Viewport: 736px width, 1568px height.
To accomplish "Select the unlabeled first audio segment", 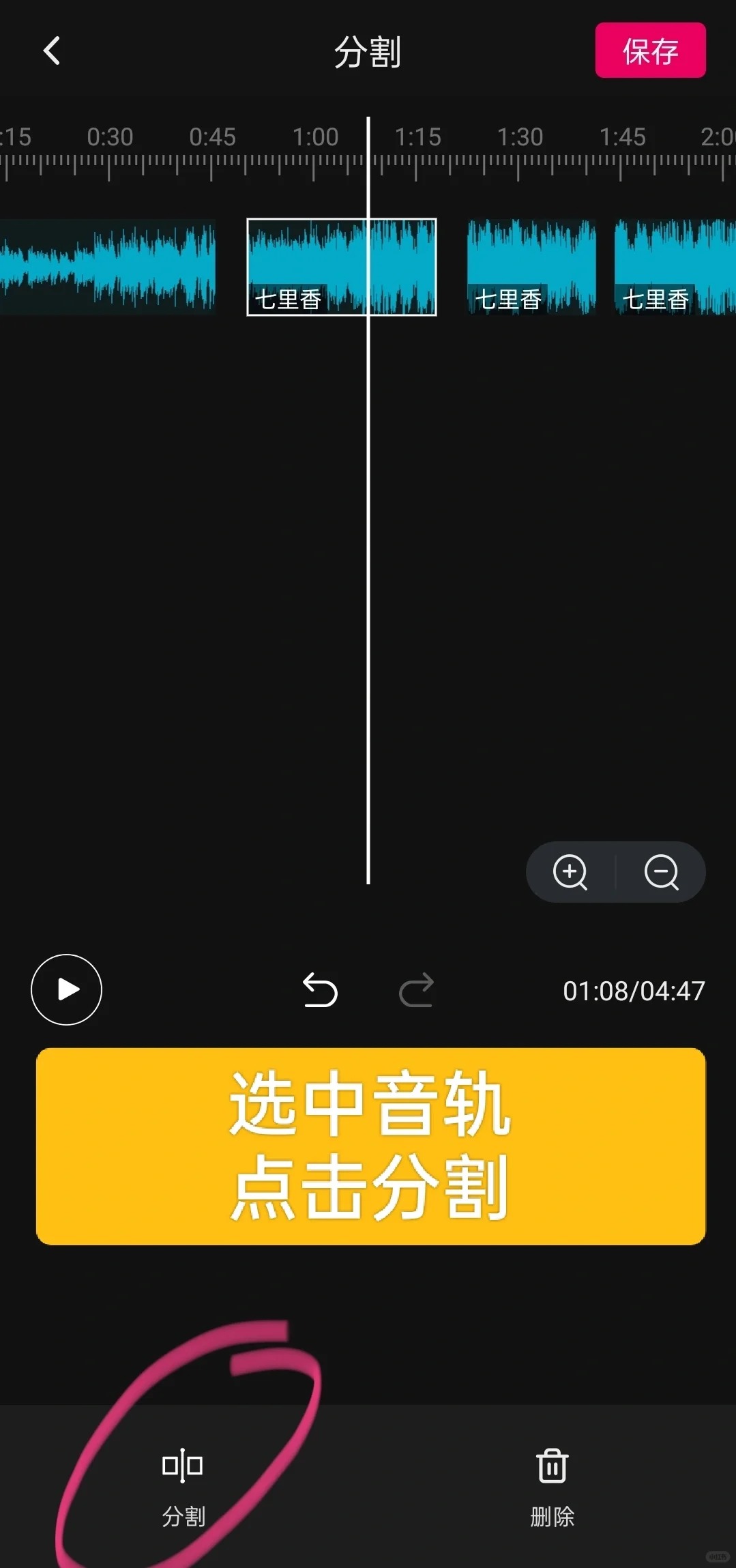I will click(x=108, y=267).
